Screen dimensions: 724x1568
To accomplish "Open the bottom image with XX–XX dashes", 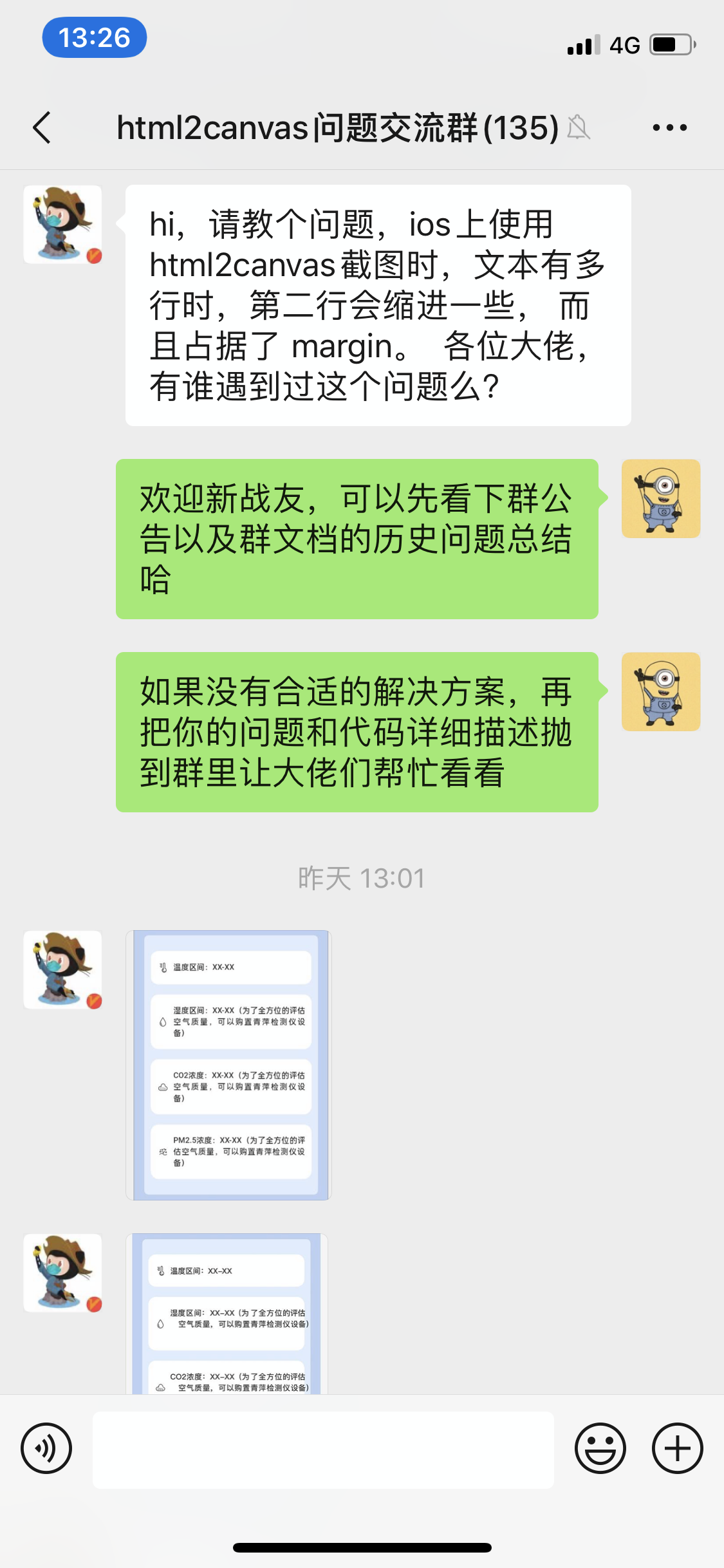I will 227,1313.
